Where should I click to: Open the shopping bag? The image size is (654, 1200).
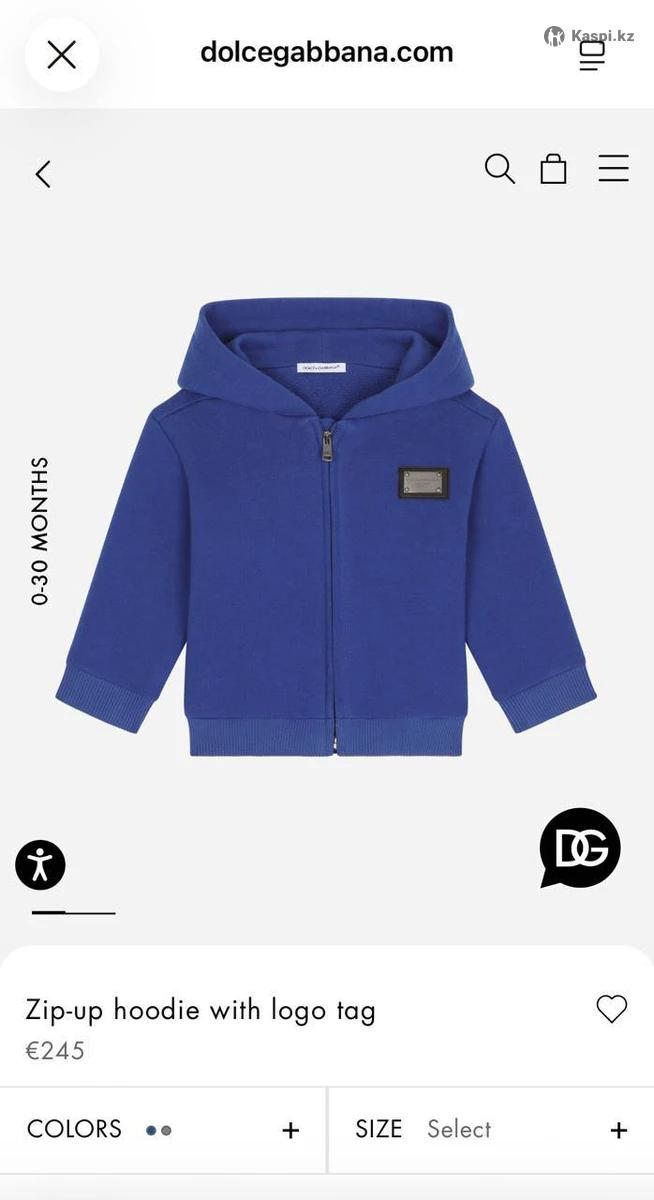tap(553, 169)
